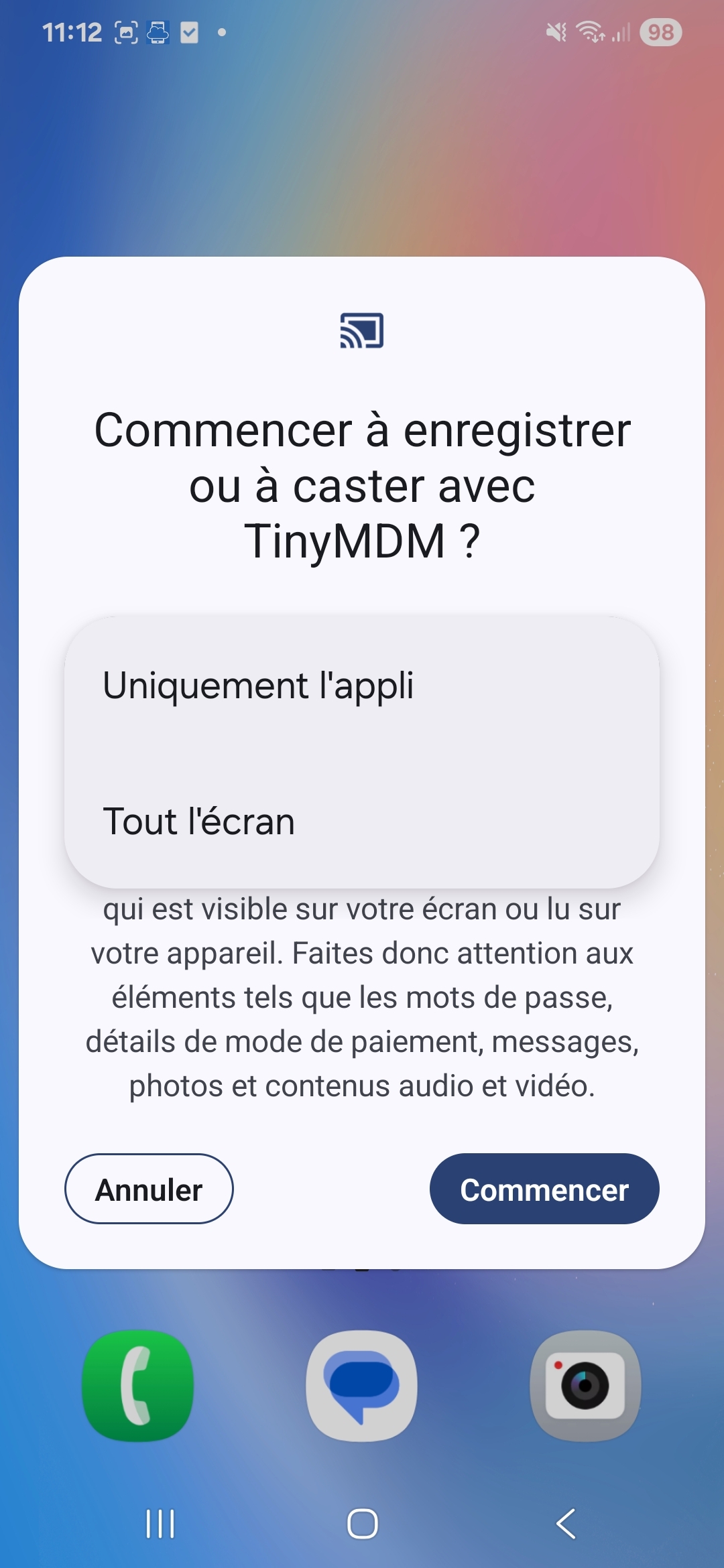Start casting with the Commencer button
The image size is (724, 1568).
[544, 1189]
